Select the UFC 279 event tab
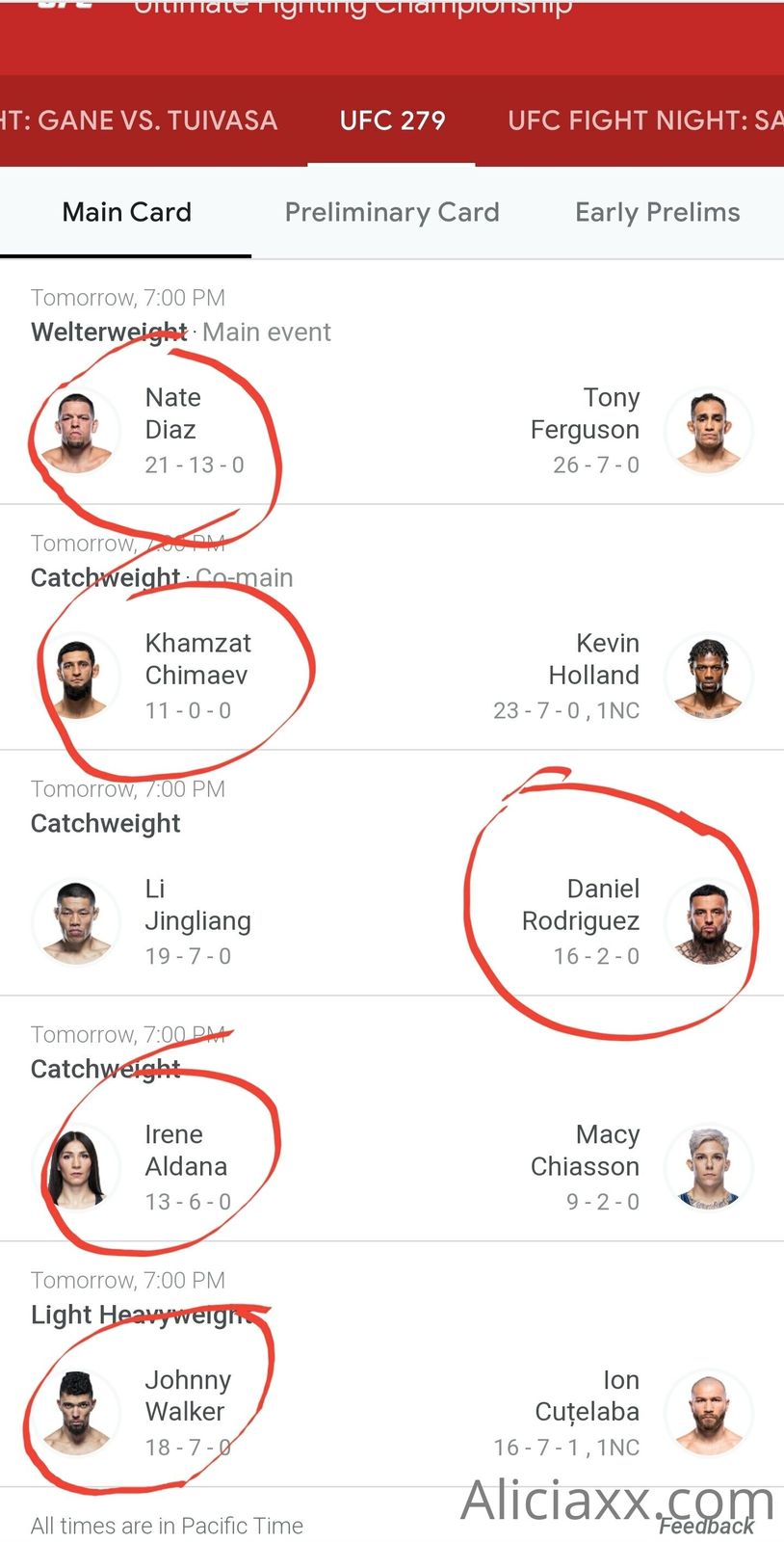The image size is (784, 1542). (392, 120)
